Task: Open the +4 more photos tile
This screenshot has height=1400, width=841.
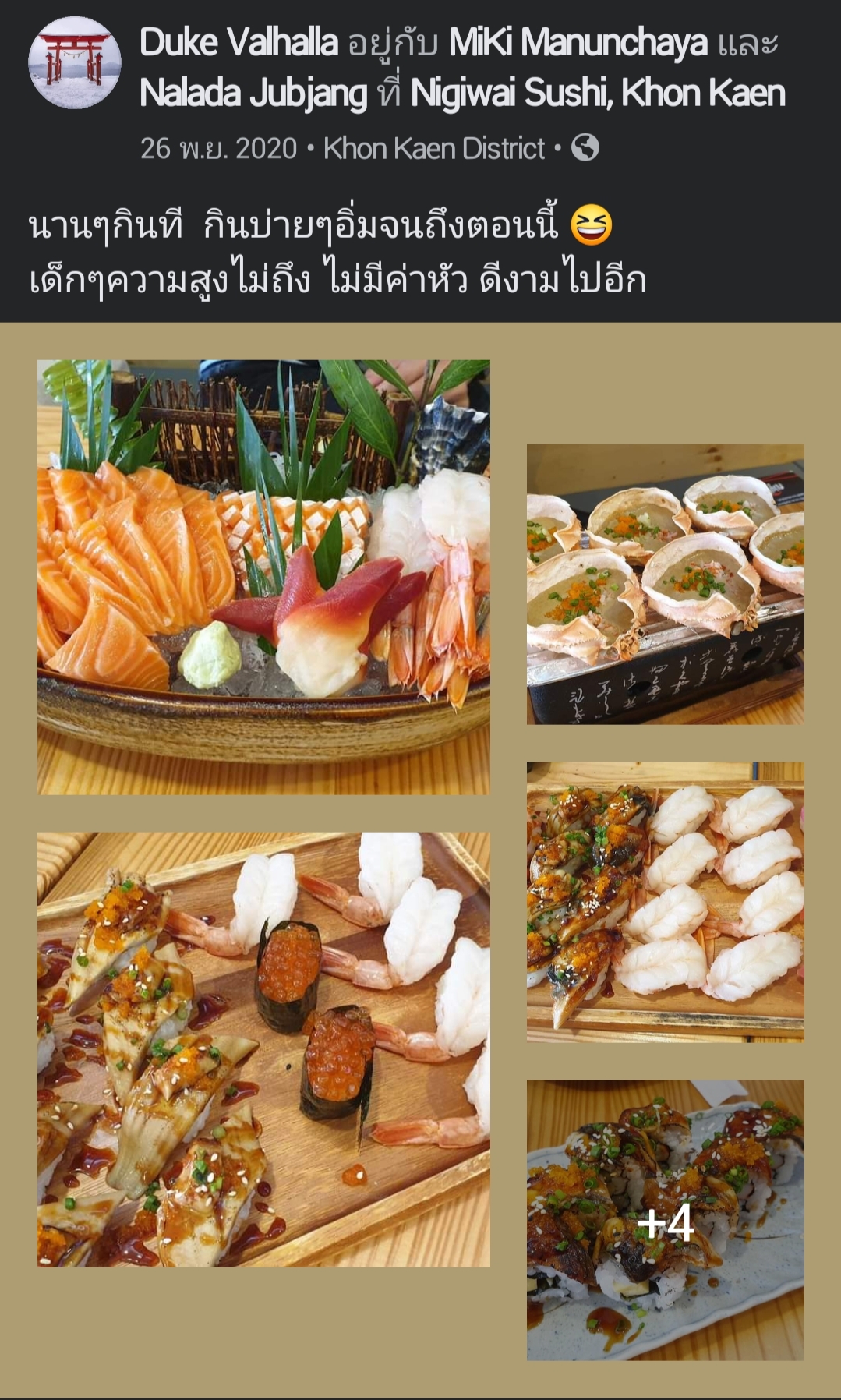Action: [x=665, y=1220]
